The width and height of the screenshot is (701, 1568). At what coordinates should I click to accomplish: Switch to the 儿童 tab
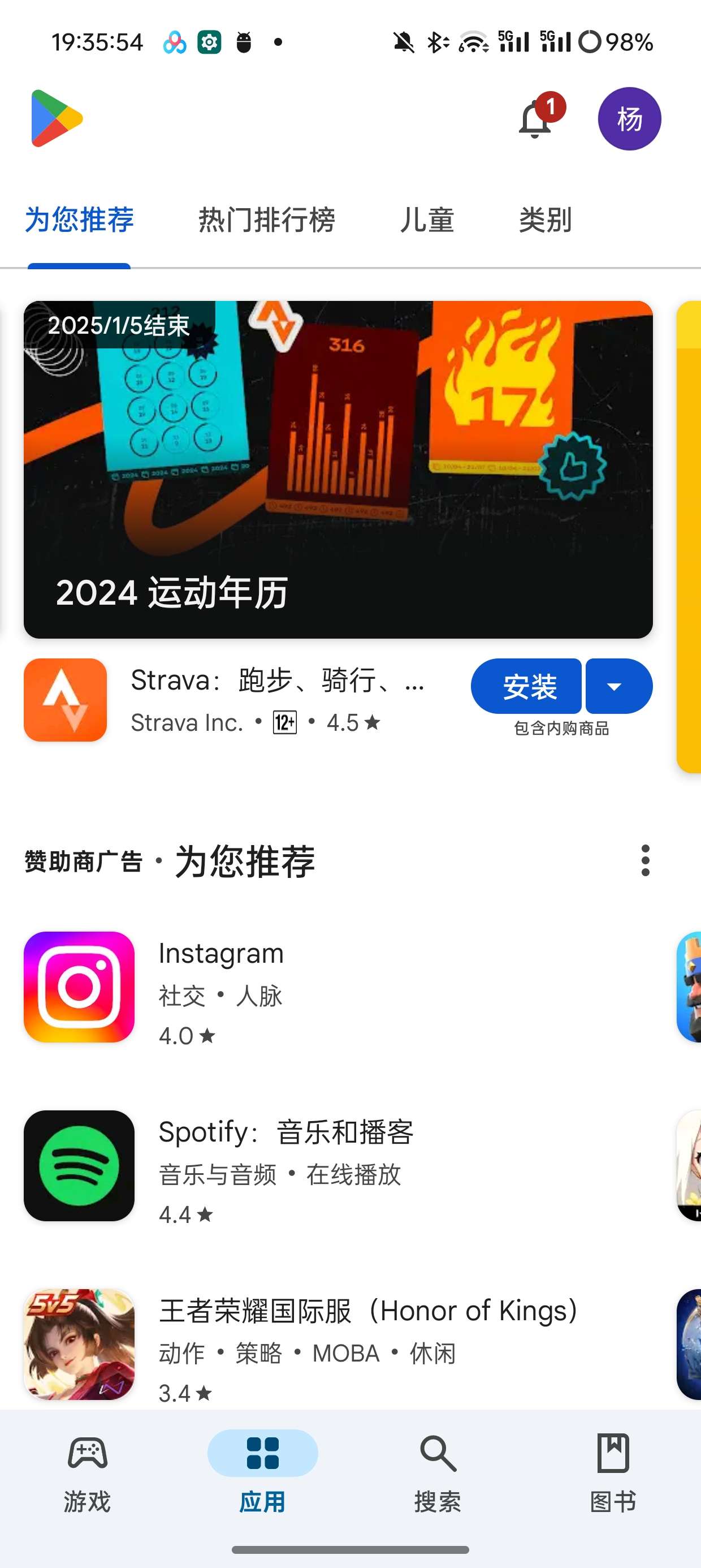(427, 219)
